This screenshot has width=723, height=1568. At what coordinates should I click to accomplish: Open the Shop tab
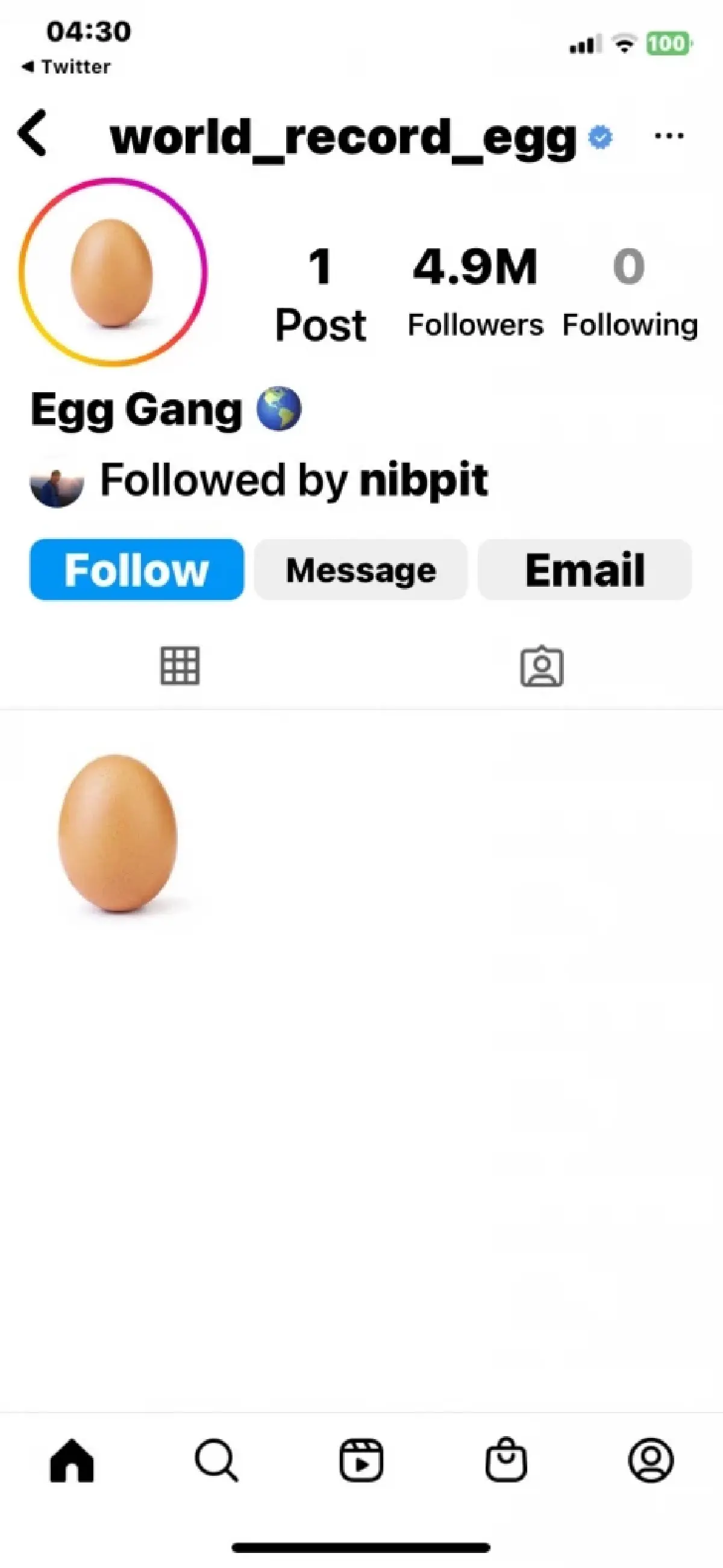[505, 1460]
